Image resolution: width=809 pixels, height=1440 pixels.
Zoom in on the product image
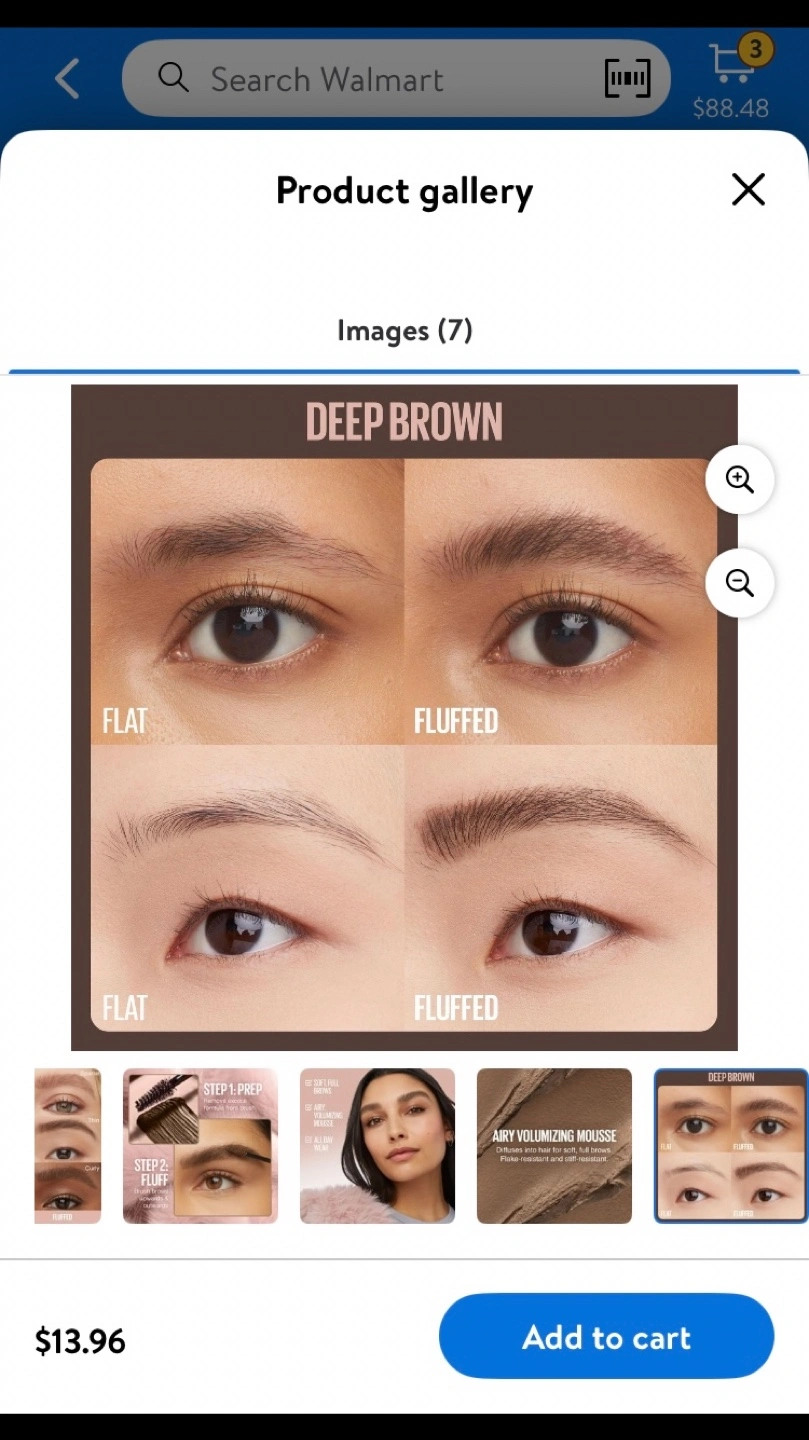point(739,480)
